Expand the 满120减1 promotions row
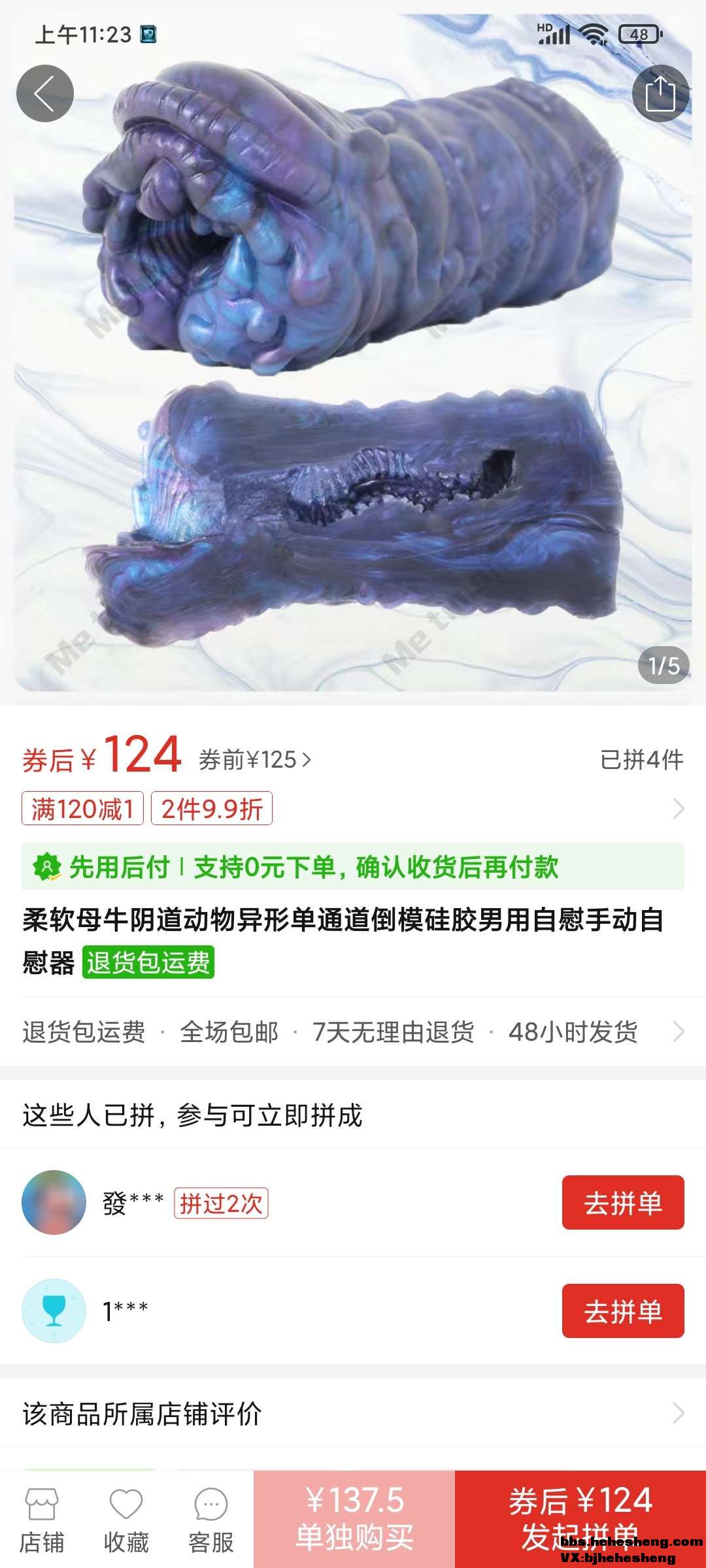Image resolution: width=706 pixels, height=1568 pixels. pyautogui.click(x=678, y=809)
